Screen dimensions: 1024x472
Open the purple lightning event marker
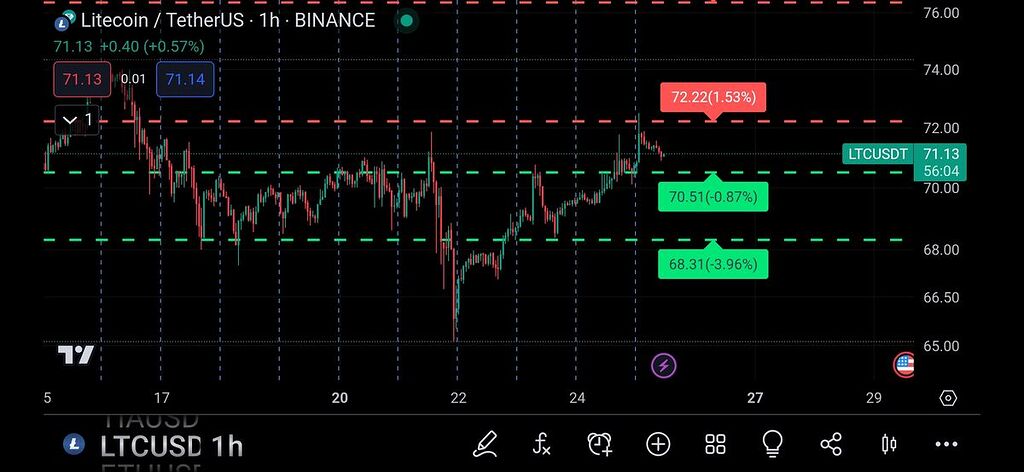point(664,365)
